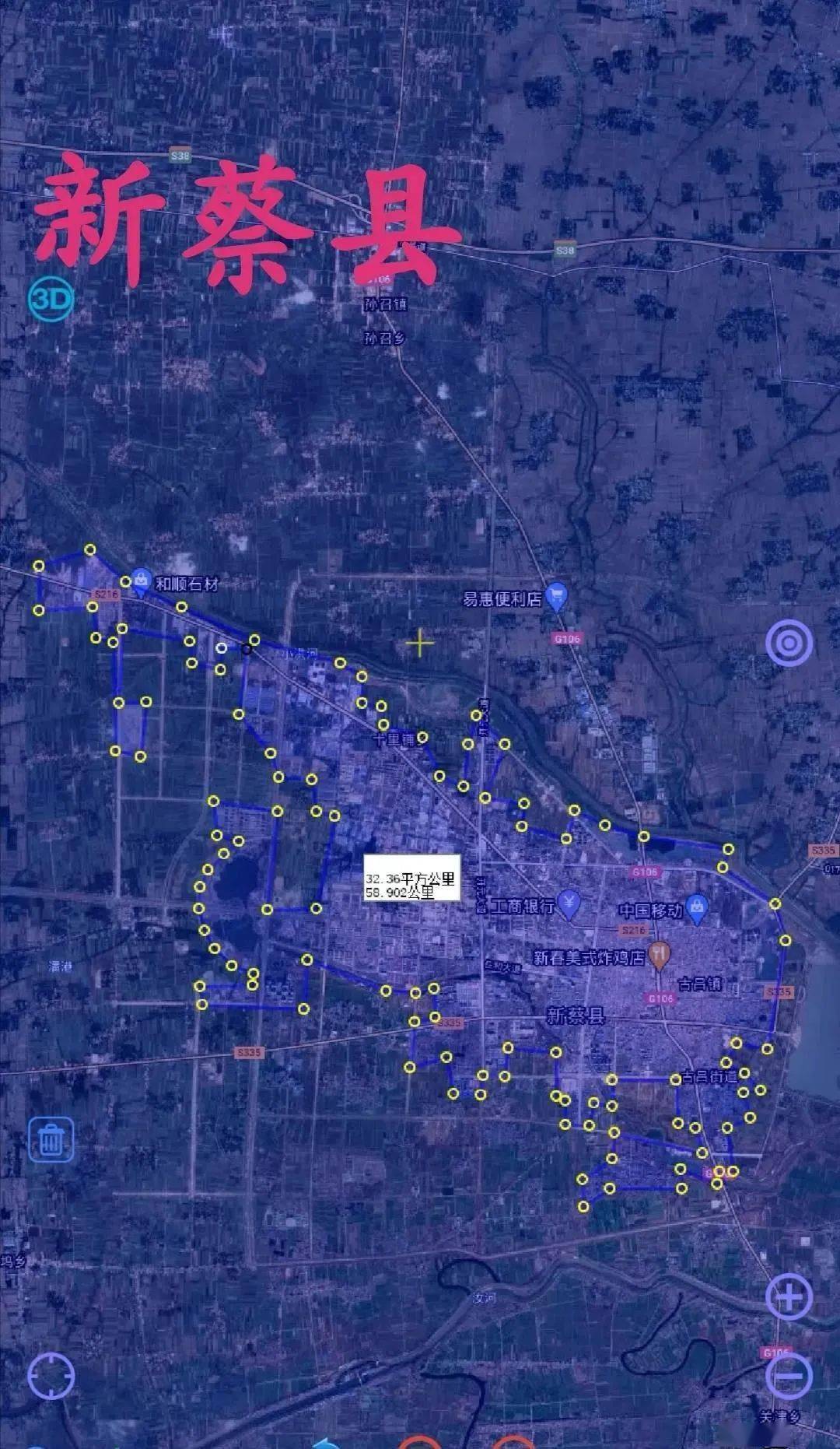The image size is (840, 1449).
Task: Tap the concentric circles icon on the right
Action: (x=789, y=643)
